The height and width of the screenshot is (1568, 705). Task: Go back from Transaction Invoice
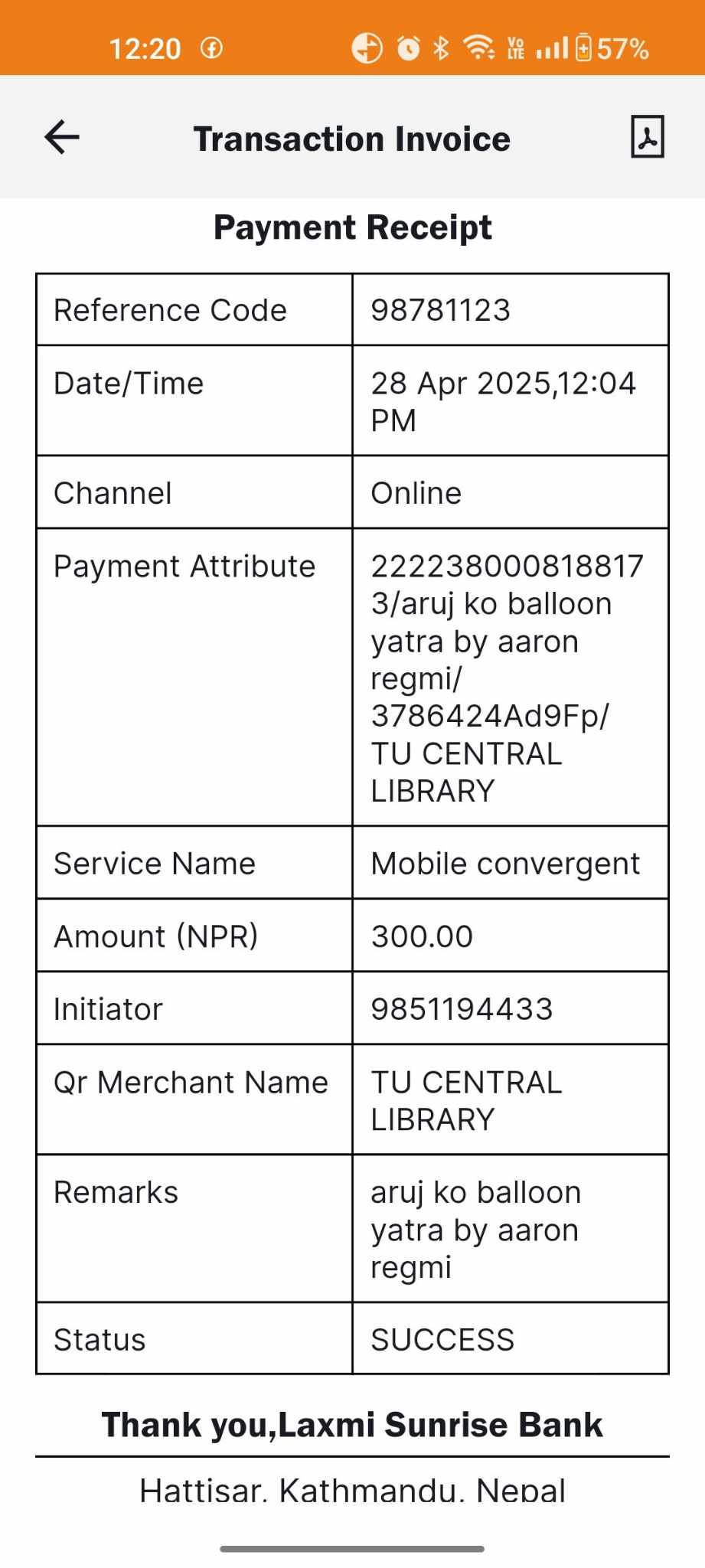click(62, 138)
